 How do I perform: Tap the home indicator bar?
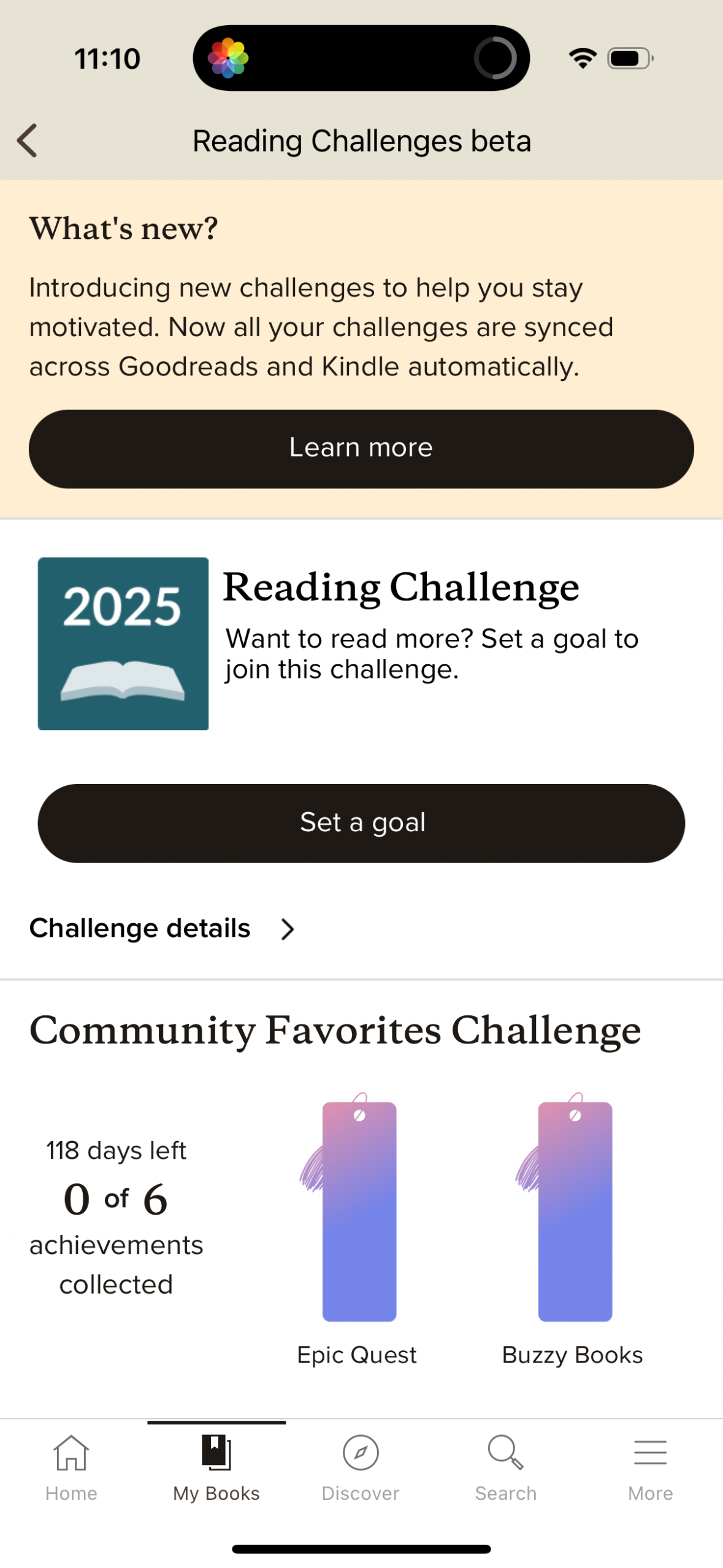tap(361, 1547)
